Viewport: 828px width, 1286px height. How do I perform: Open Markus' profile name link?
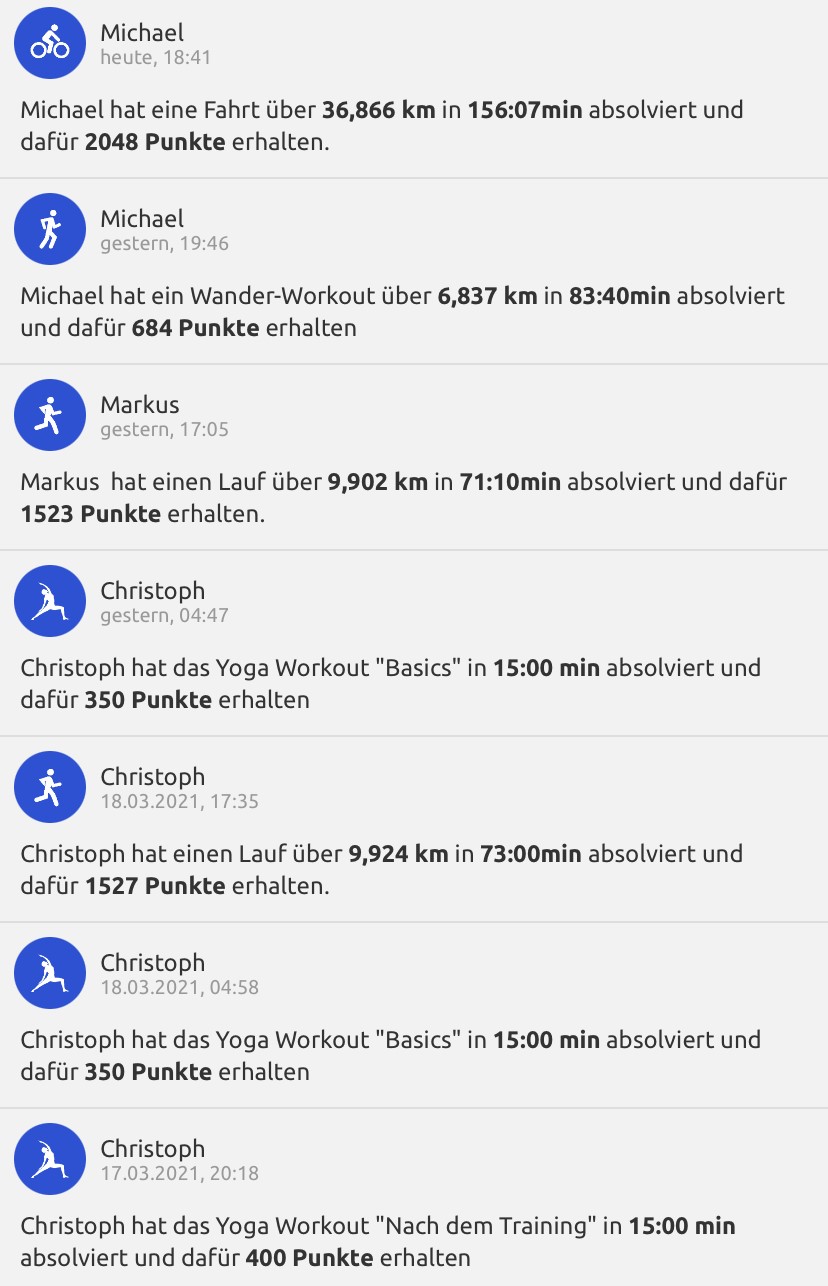pos(138,404)
